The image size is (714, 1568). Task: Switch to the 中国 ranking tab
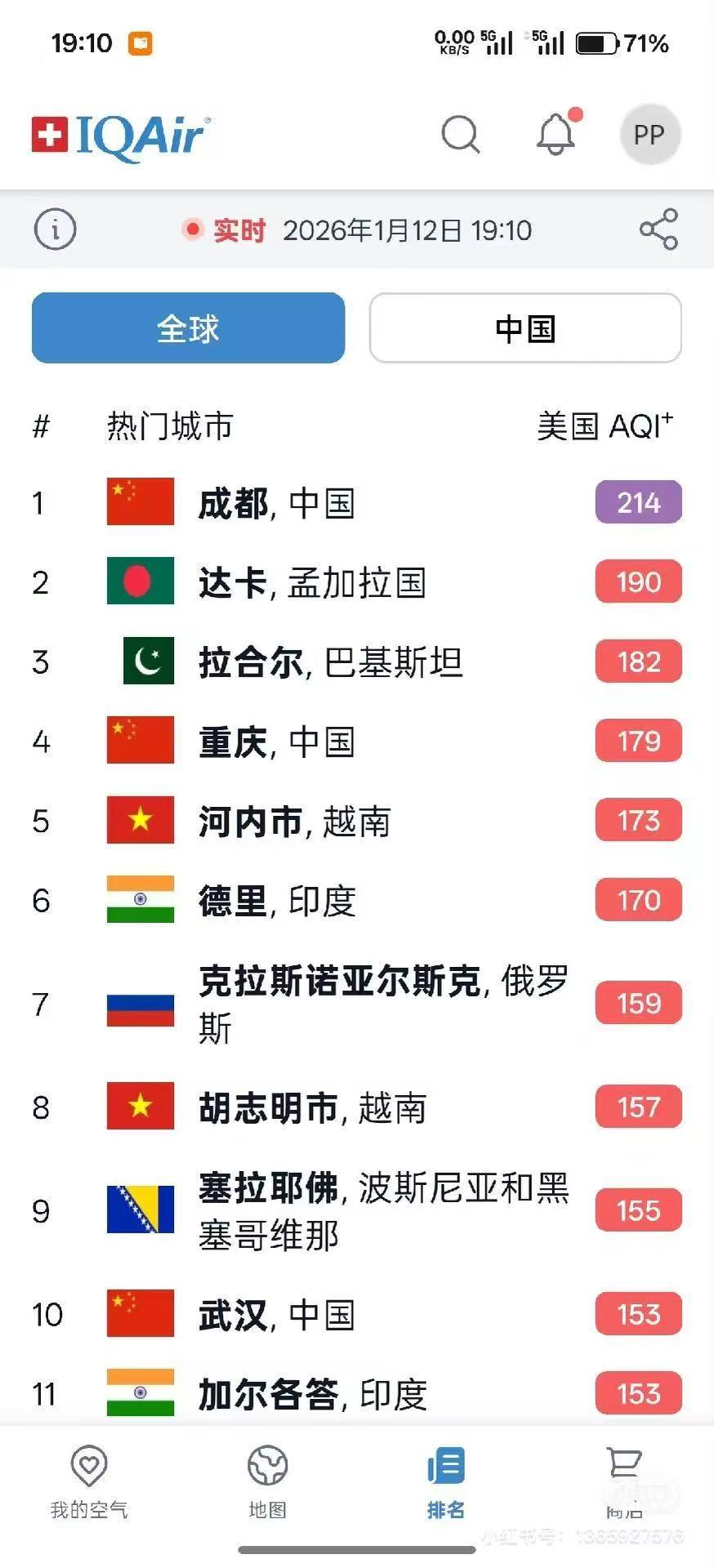pos(525,328)
